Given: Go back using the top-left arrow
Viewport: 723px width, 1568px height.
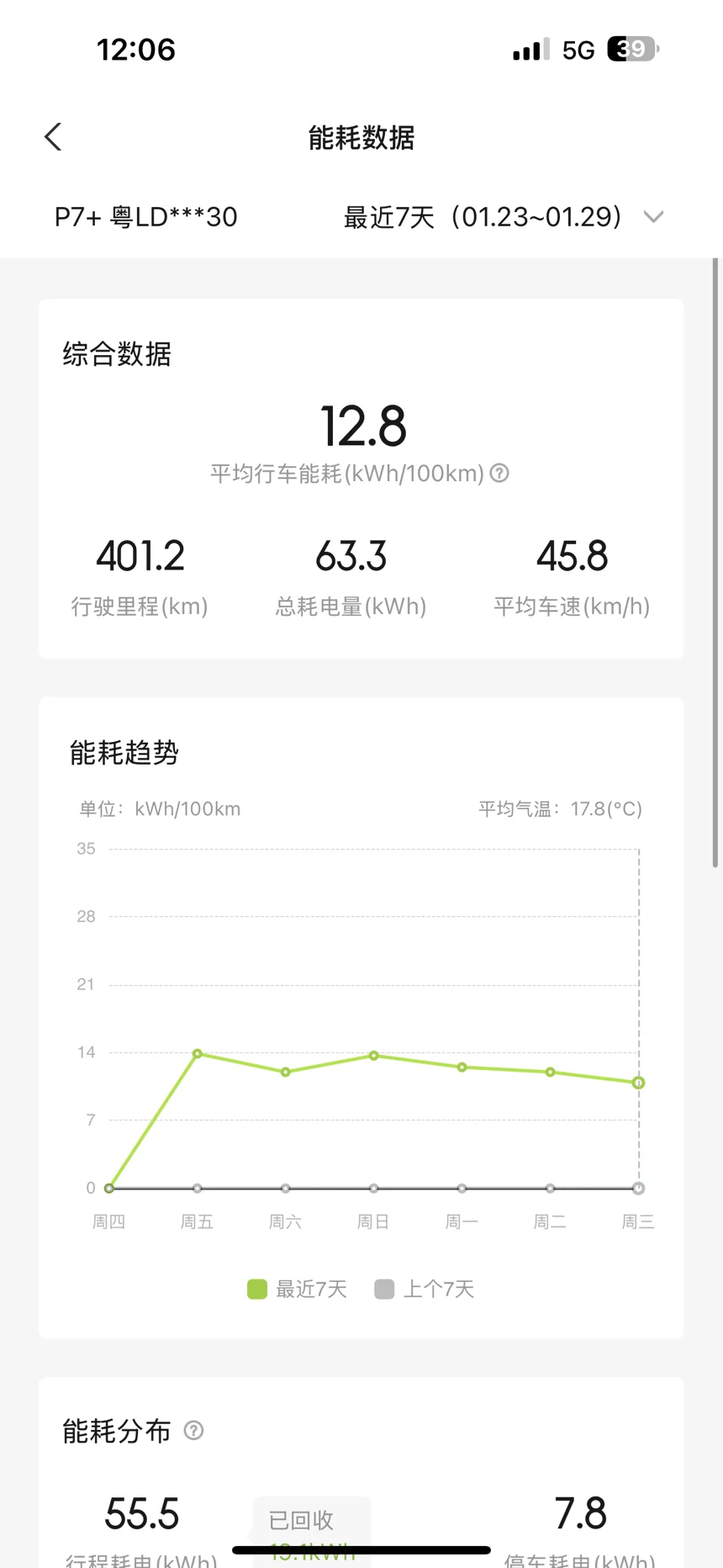Looking at the screenshot, I should tap(53, 137).
